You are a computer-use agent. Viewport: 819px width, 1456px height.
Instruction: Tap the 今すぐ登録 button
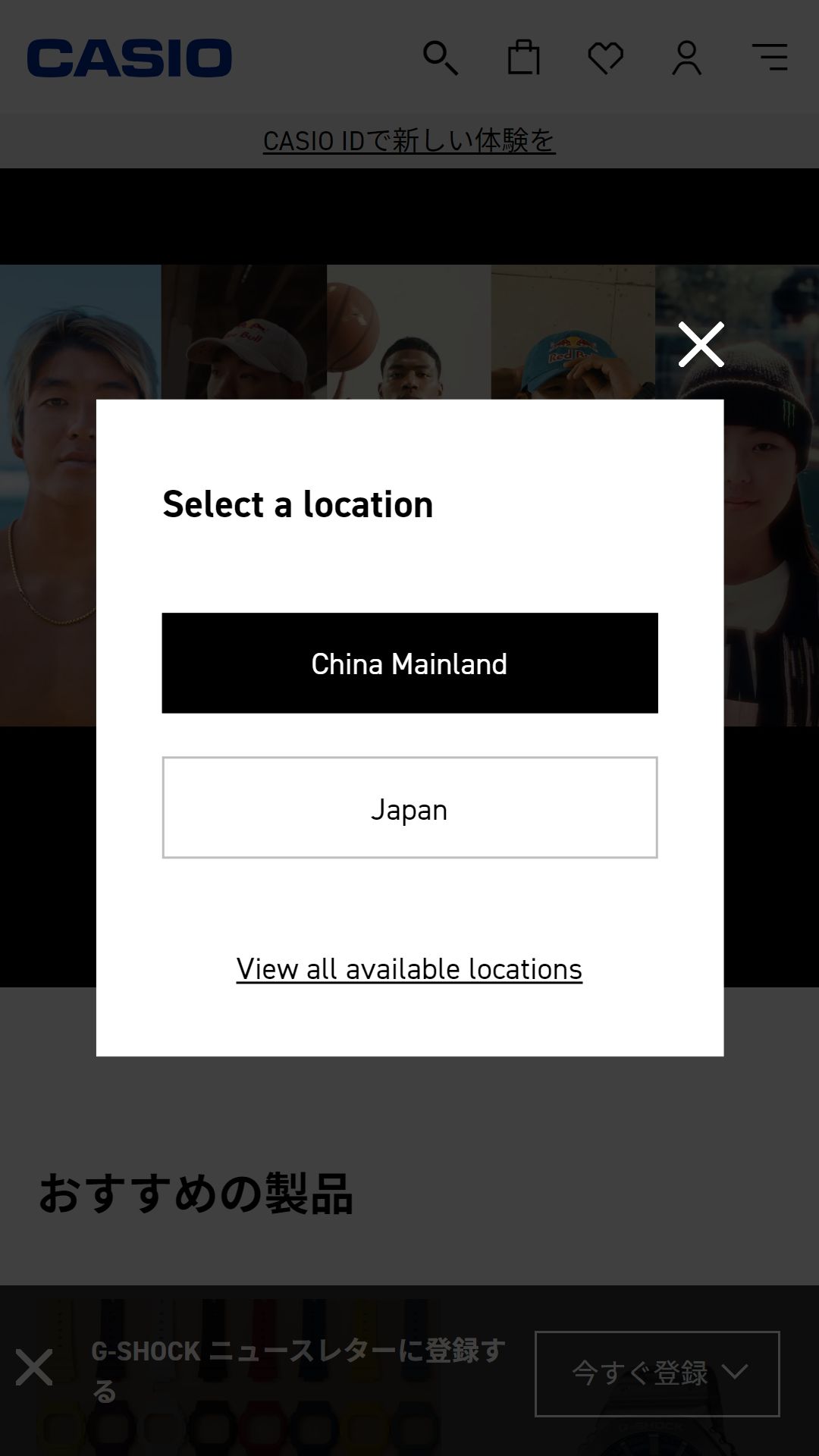pyautogui.click(x=657, y=1373)
